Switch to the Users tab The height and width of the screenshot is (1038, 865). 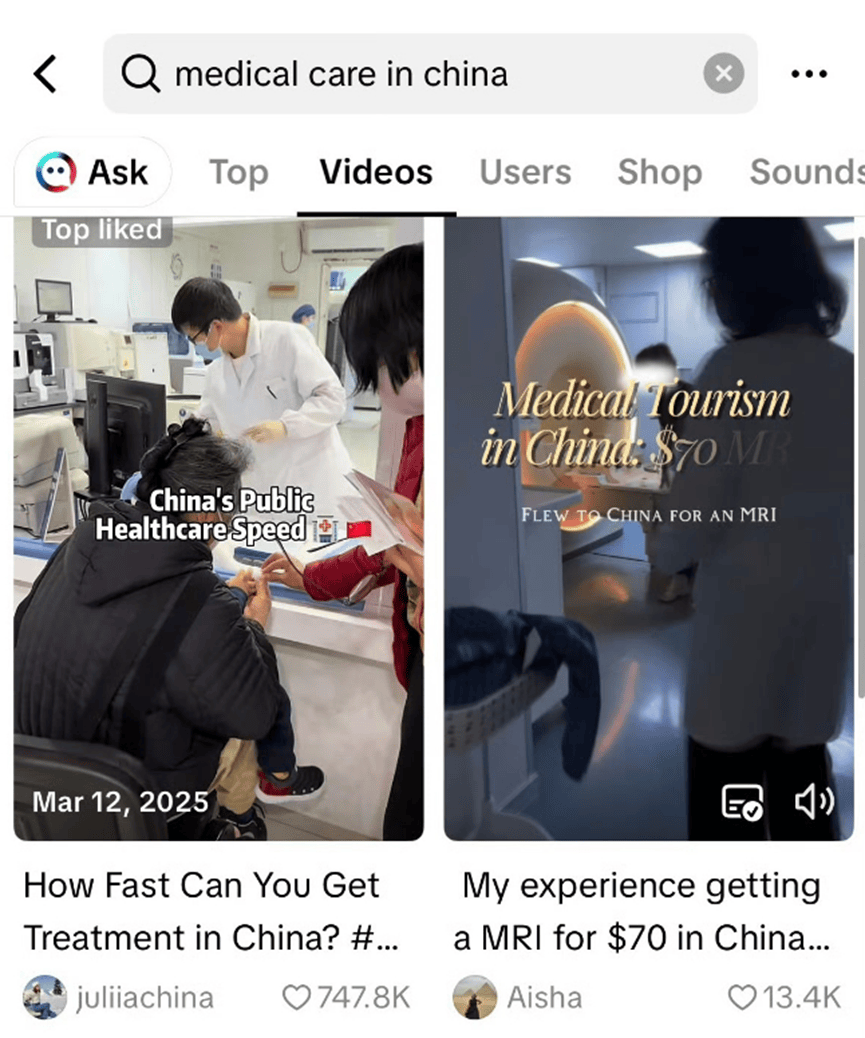point(525,172)
